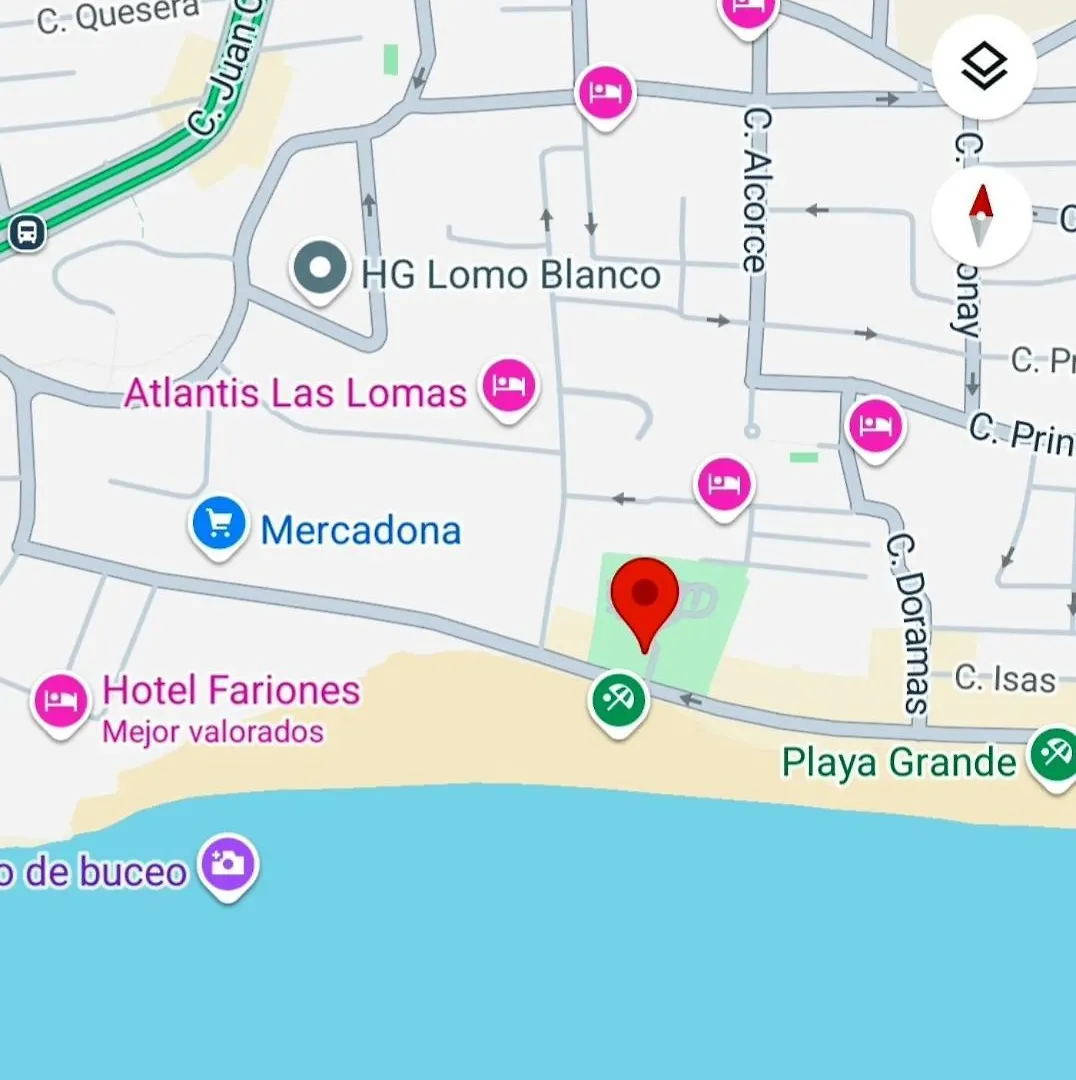Open the map layers button

(x=984, y=67)
